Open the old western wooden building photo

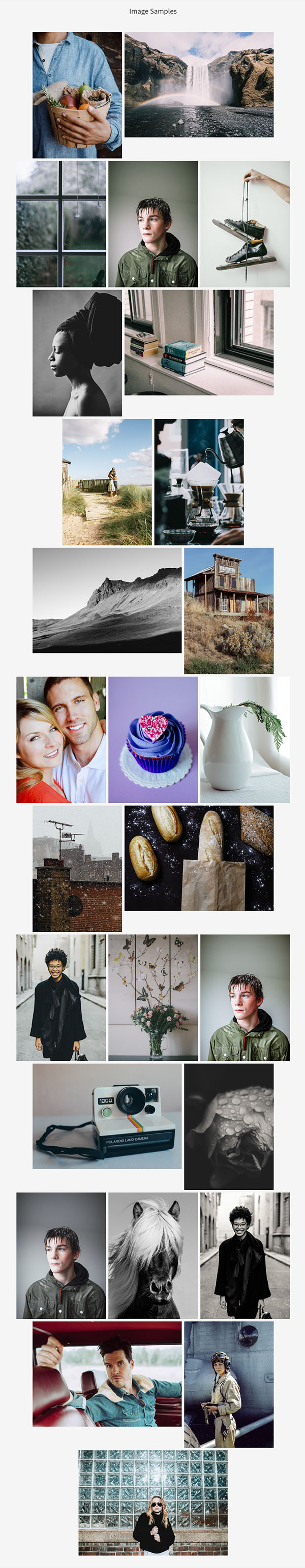coord(228,610)
